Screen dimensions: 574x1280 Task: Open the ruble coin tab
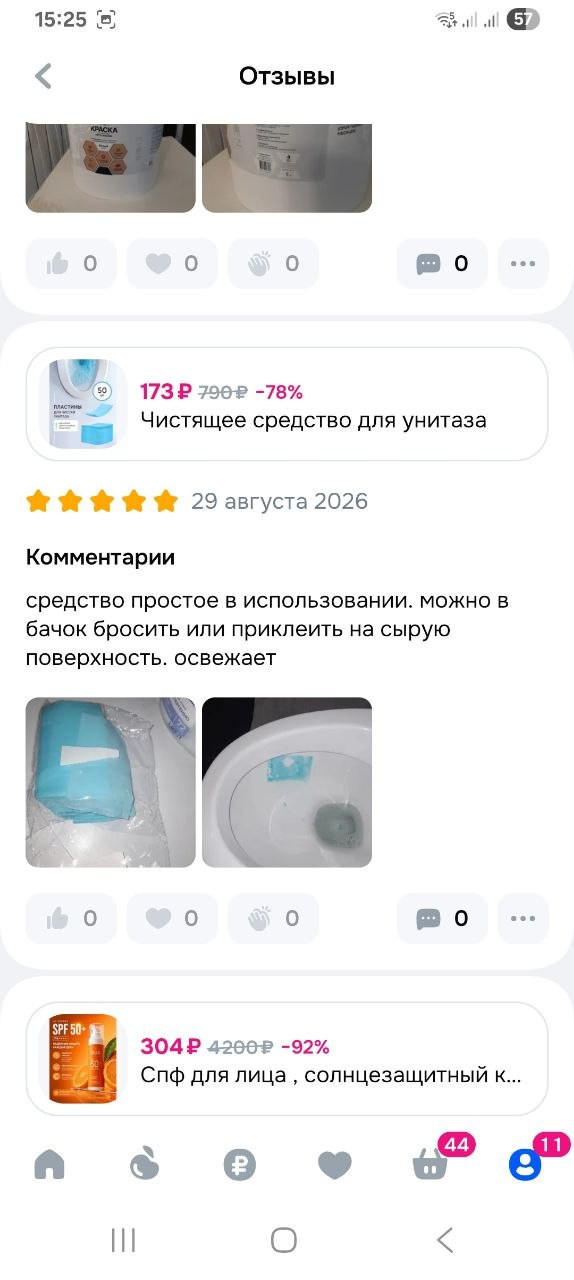(240, 1165)
